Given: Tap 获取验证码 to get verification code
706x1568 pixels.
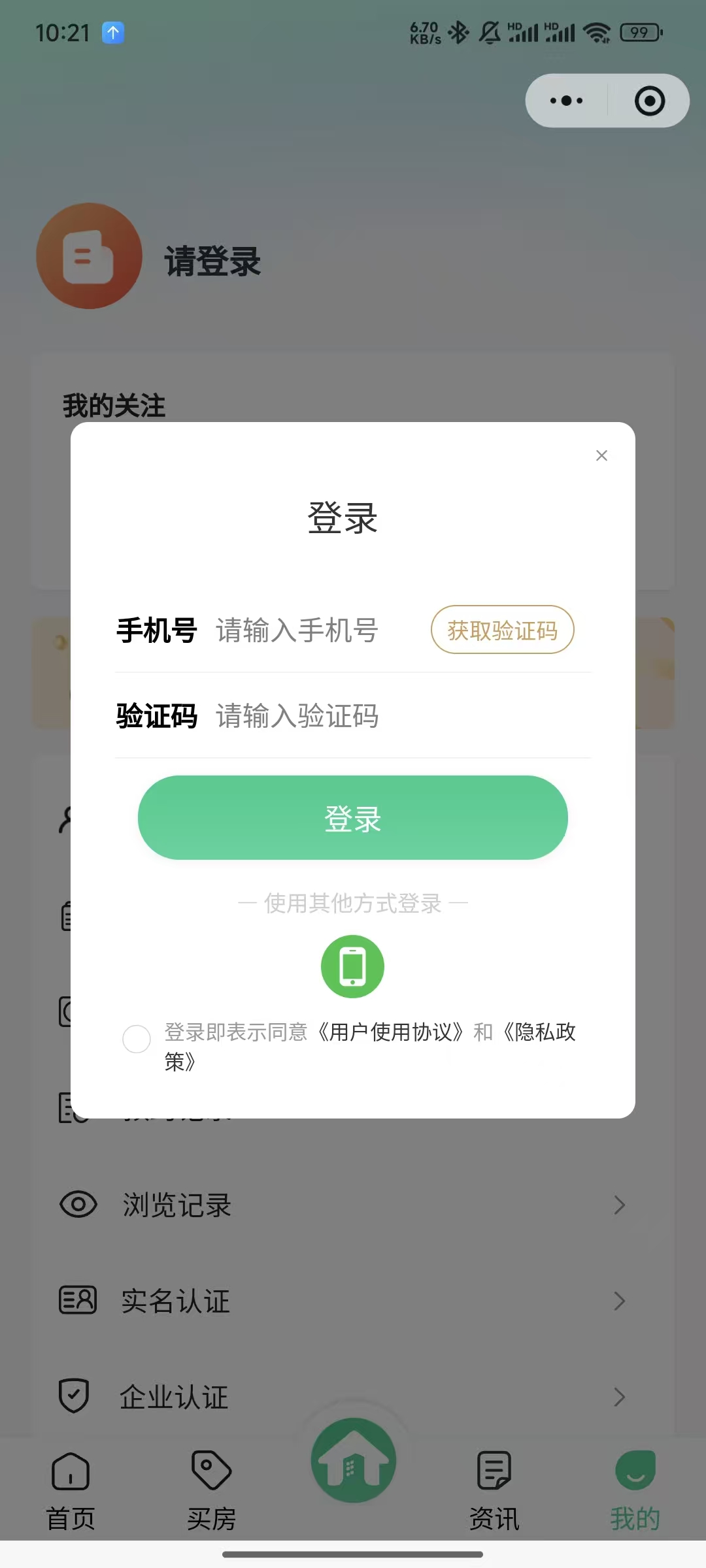Looking at the screenshot, I should [x=502, y=630].
